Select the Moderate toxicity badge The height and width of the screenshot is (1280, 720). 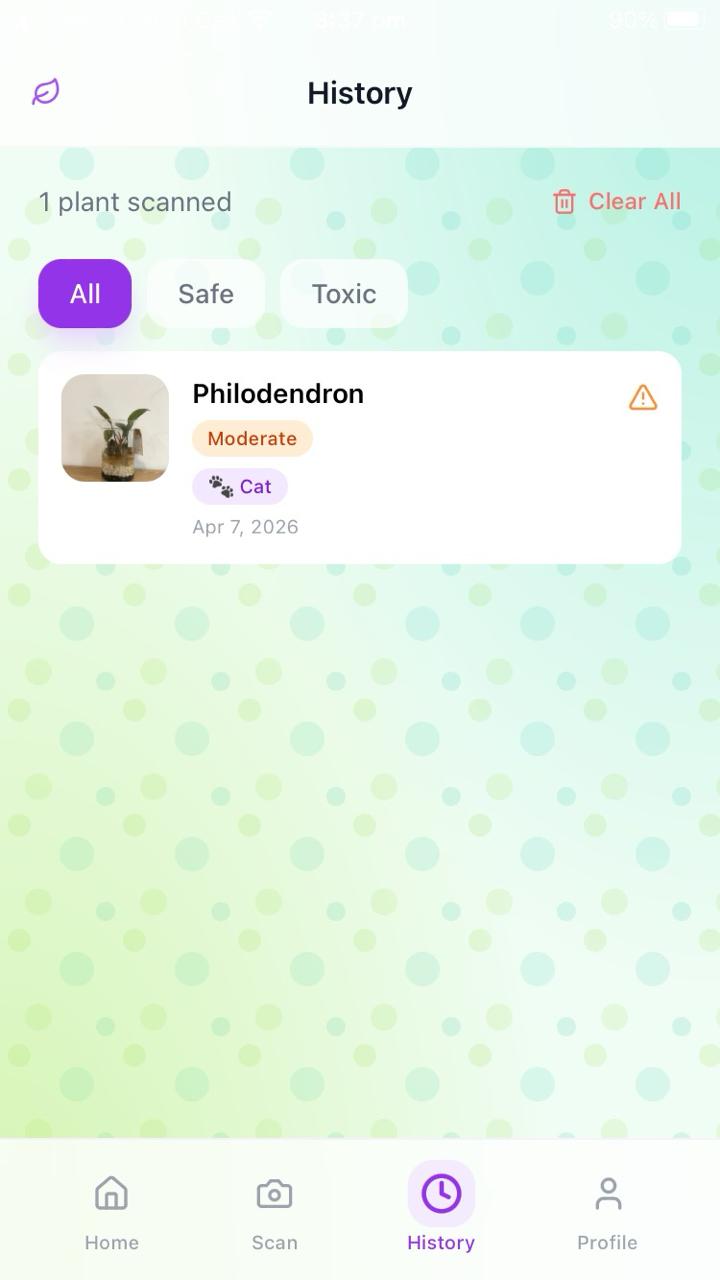pos(252,438)
